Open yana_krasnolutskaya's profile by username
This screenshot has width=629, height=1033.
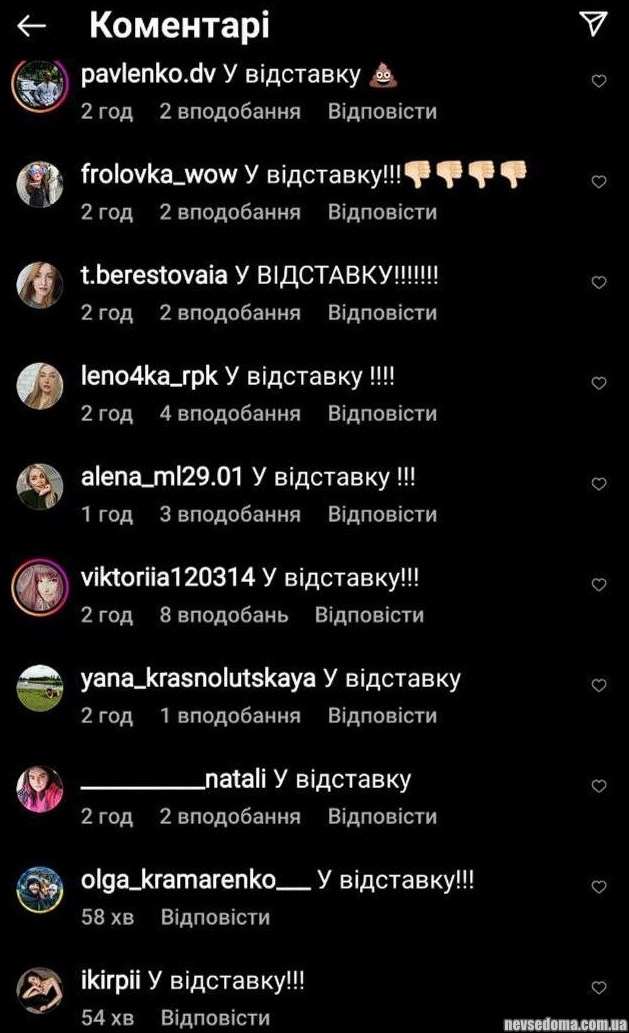pos(198,679)
